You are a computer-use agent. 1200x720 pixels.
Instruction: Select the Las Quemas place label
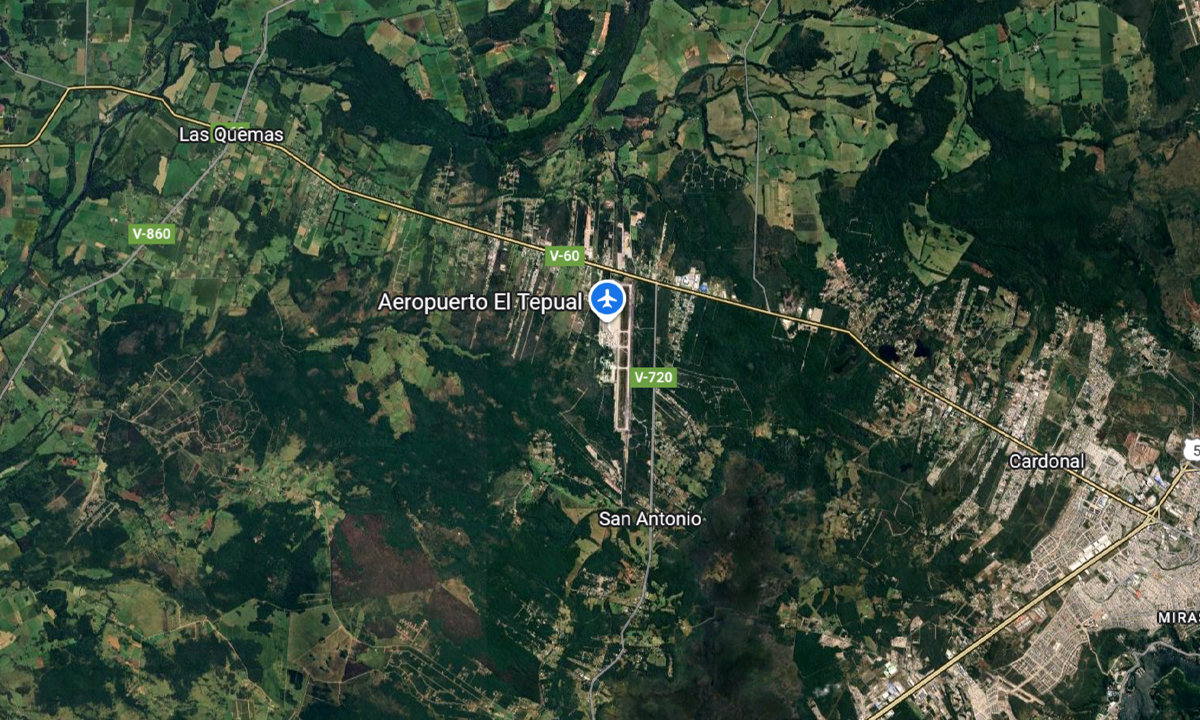231,134
